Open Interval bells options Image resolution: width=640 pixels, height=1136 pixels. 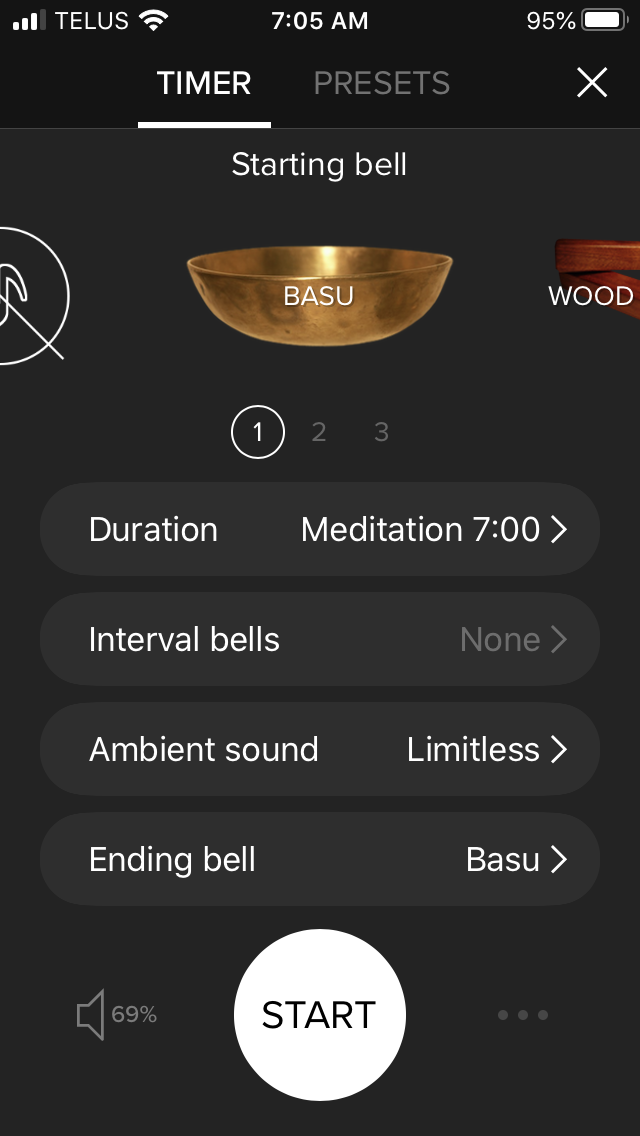[x=320, y=640]
